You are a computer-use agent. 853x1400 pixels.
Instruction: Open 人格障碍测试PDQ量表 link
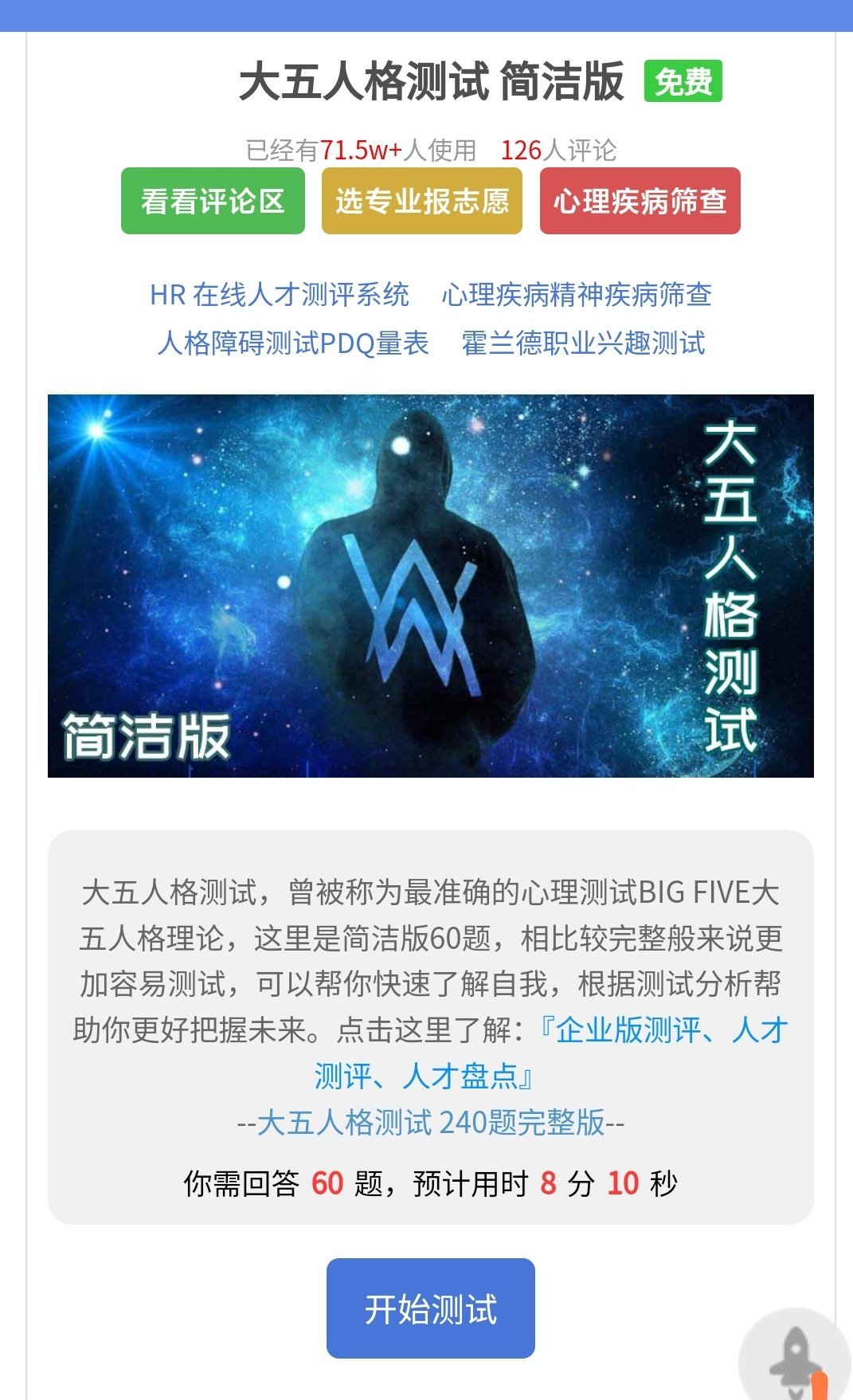point(293,343)
